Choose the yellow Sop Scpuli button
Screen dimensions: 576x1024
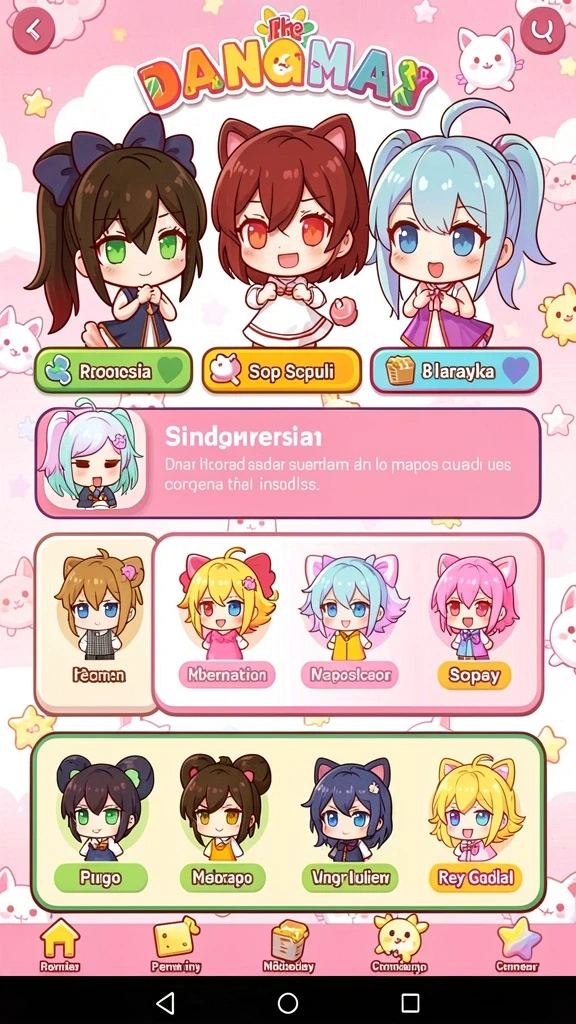pos(281,371)
